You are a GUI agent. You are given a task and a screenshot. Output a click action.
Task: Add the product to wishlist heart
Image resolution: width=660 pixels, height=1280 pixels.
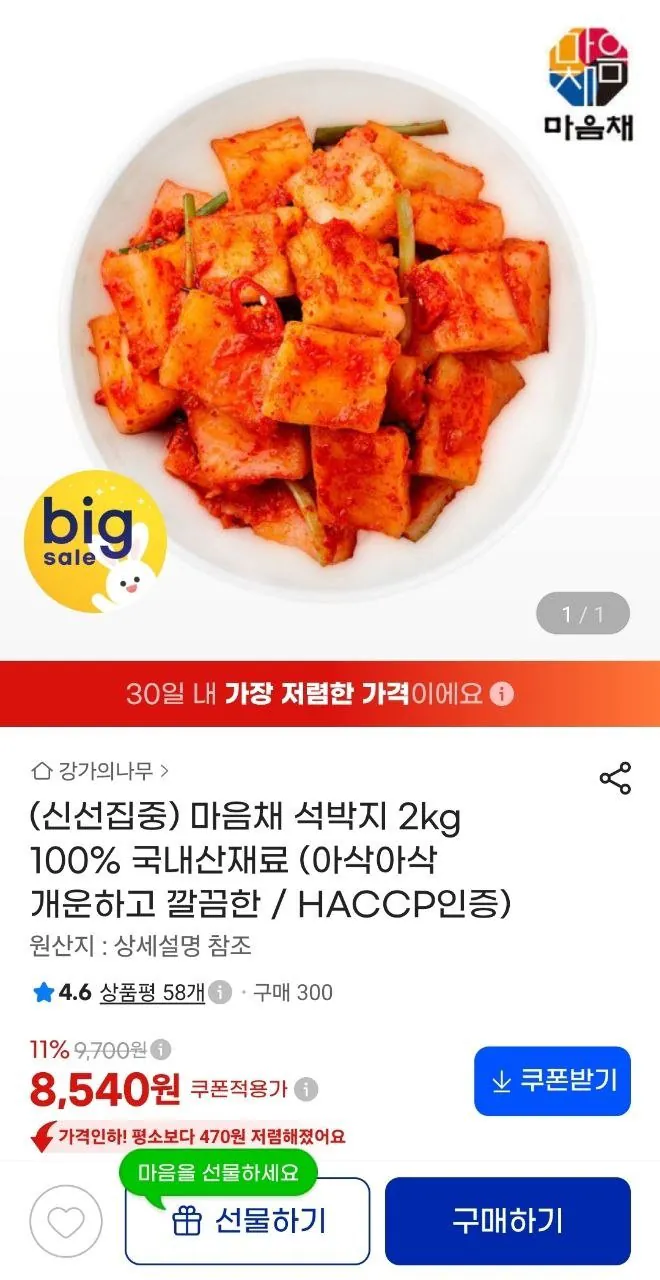coord(67,1221)
